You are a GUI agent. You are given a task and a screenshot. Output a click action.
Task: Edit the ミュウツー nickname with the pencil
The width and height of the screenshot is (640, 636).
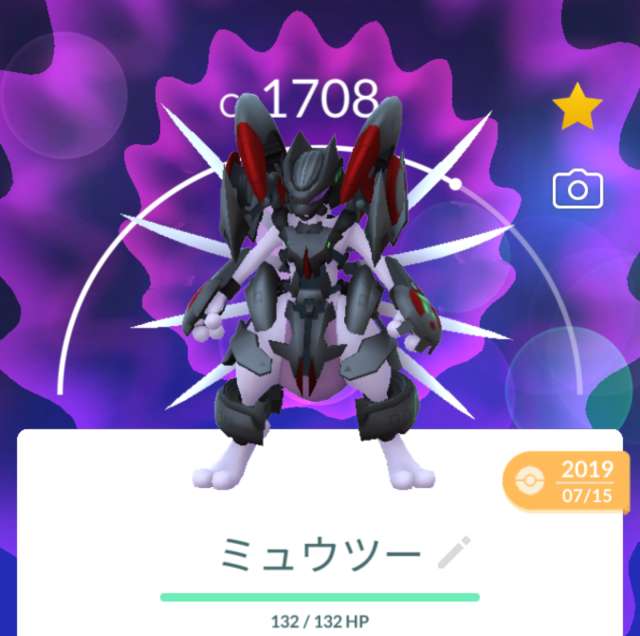454,552
